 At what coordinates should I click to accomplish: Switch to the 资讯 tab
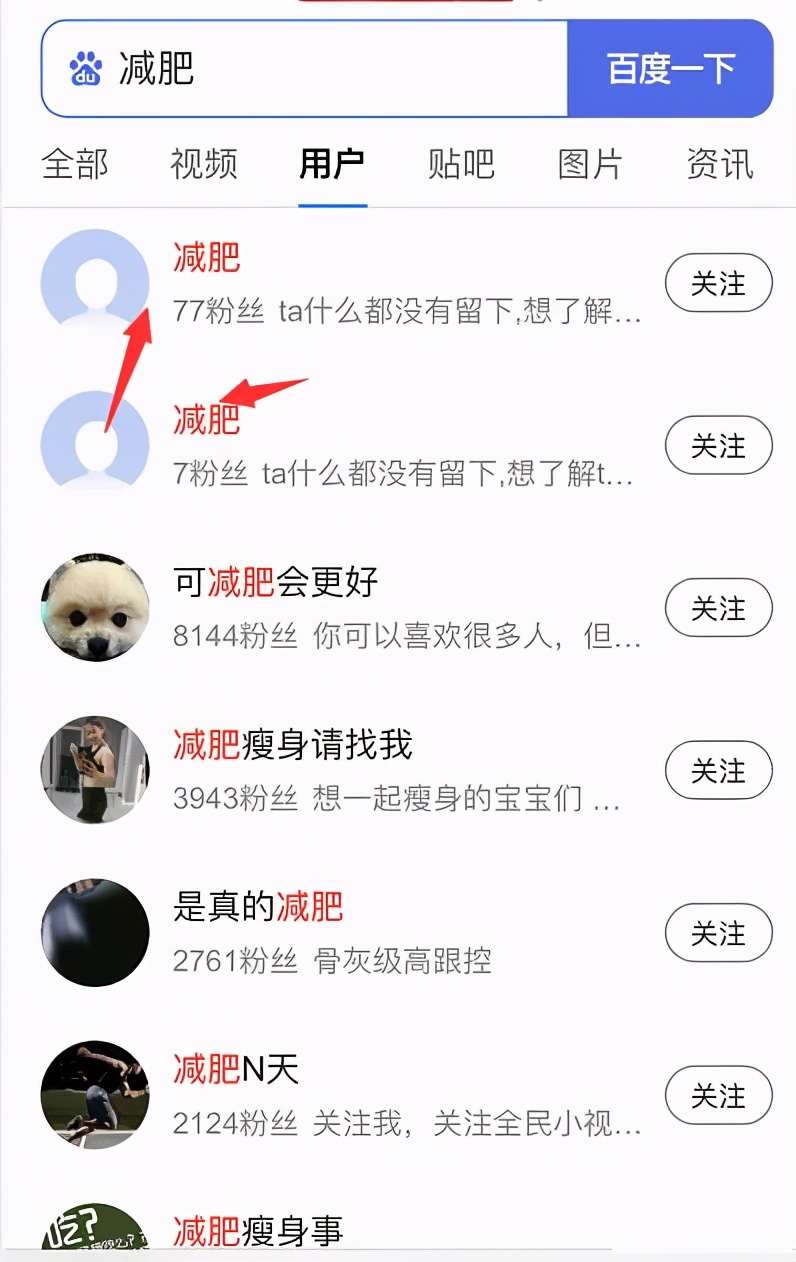pos(718,165)
